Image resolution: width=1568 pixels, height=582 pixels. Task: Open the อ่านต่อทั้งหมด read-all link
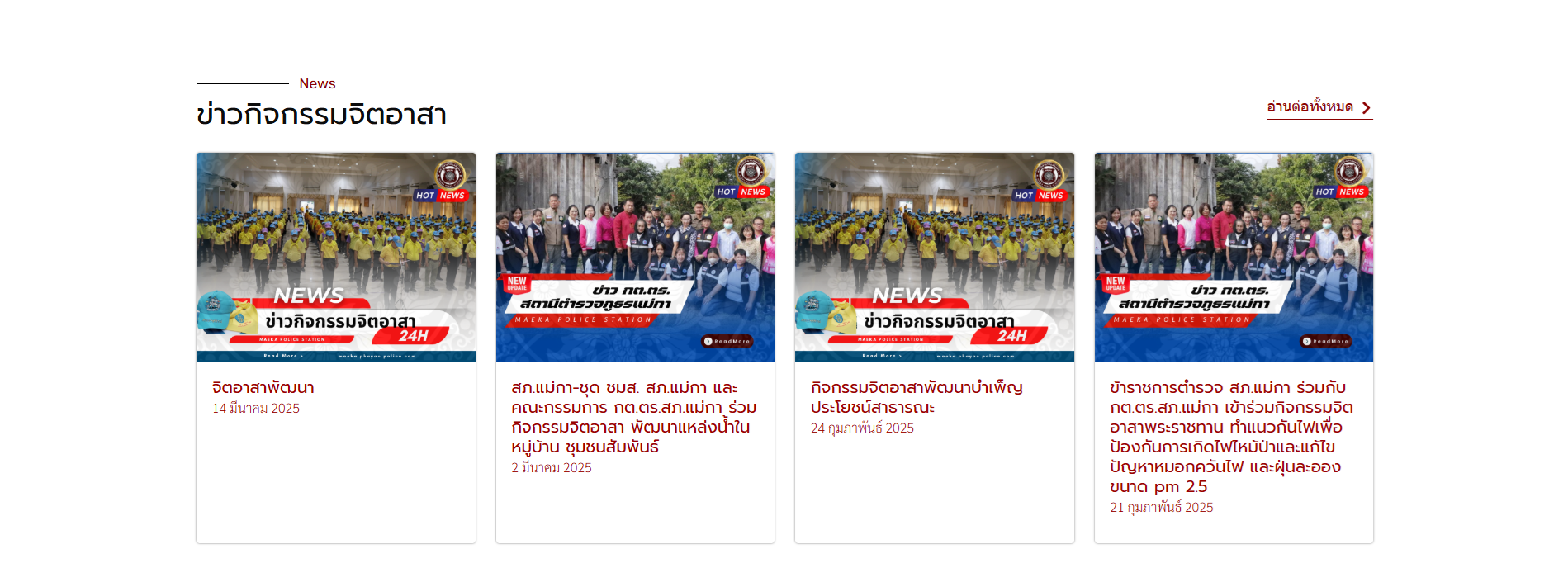[x=1318, y=107]
